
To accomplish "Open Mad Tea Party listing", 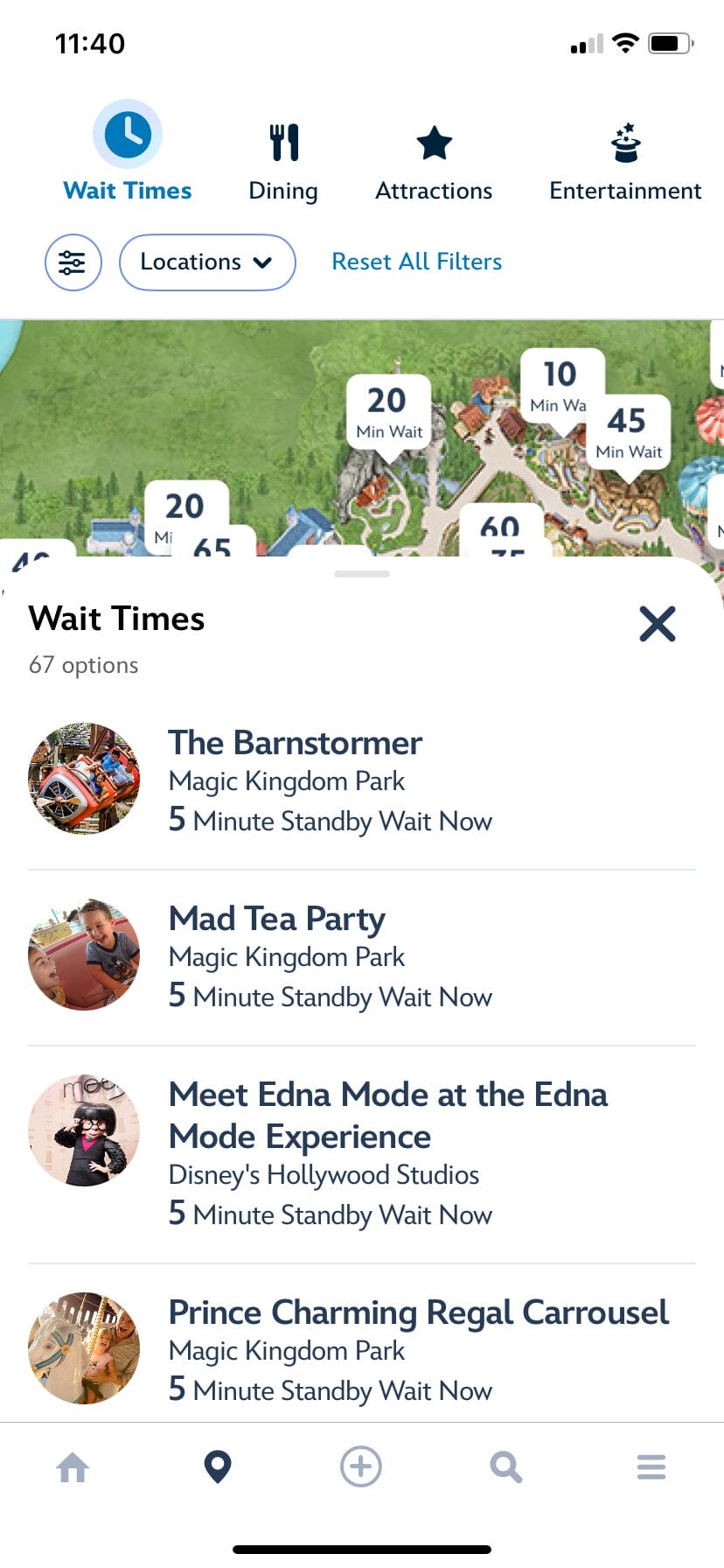I will [x=276, y=920].
